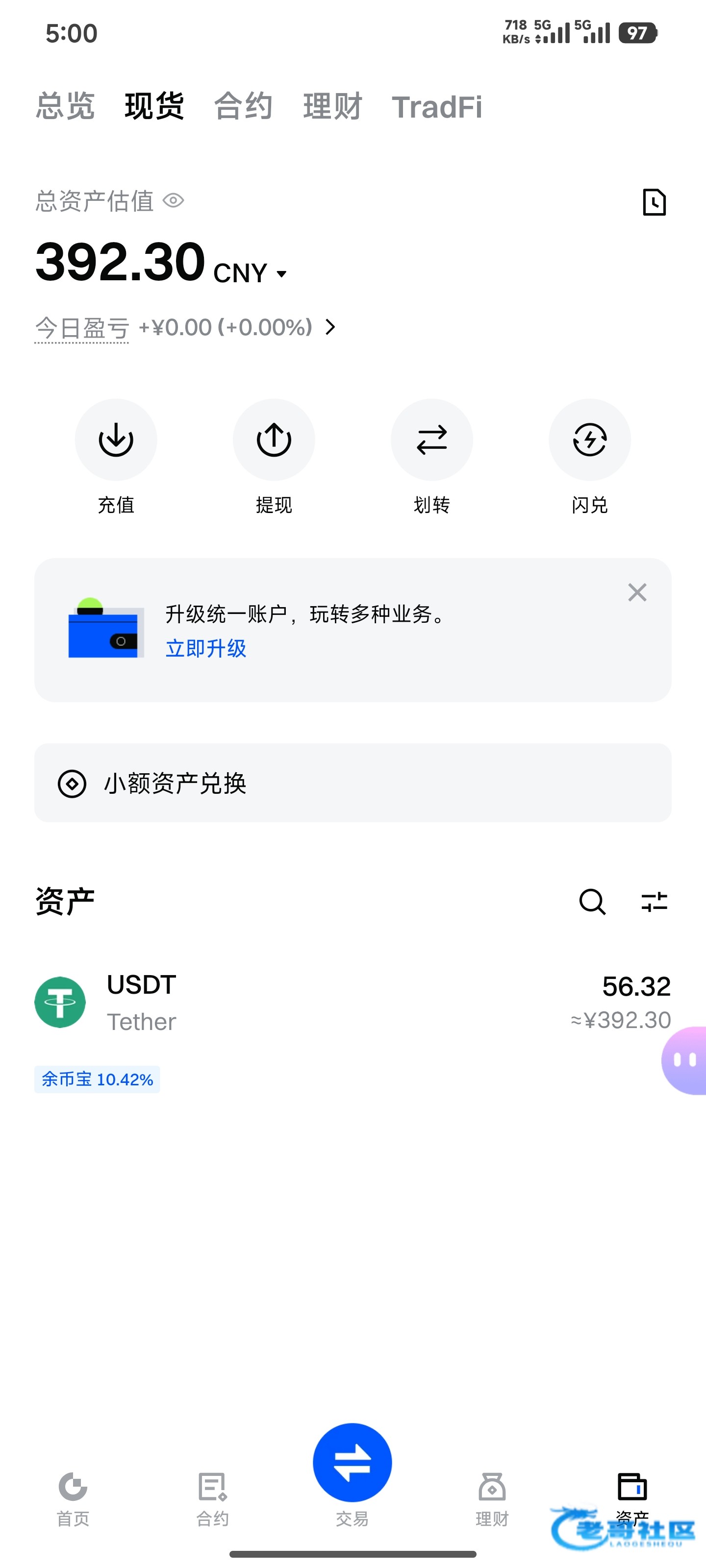Open 提现 to withdraw funds
Viewport: 706px width, 1568px height.
(274, 440)
